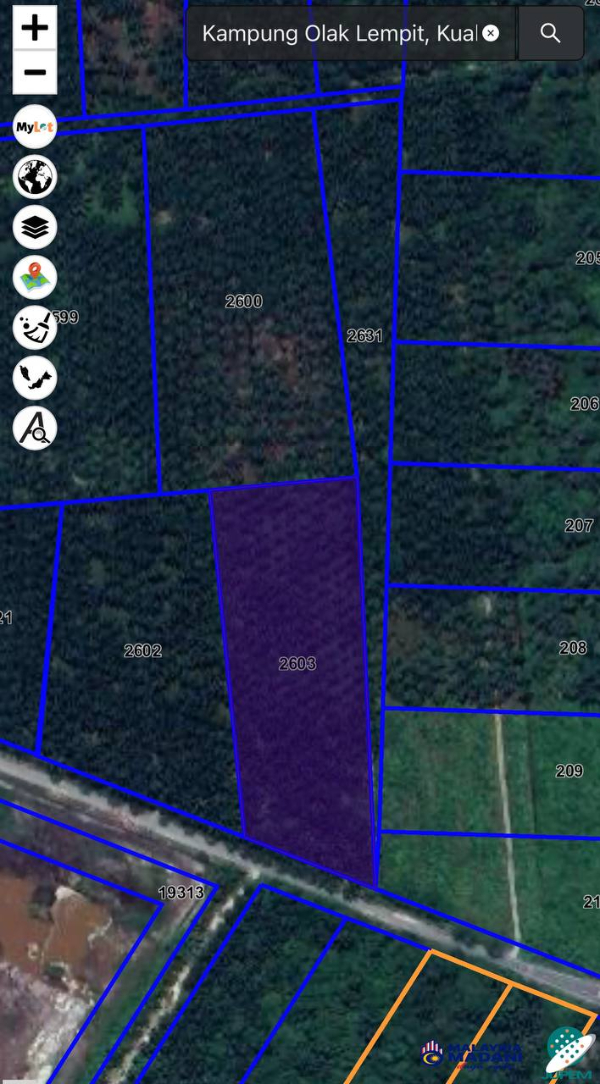Image resolution: width=600 pixels, height=1084 pixels.
Task: Zoom out of the map
Action: pyautogui.click(x=35, y=73)
